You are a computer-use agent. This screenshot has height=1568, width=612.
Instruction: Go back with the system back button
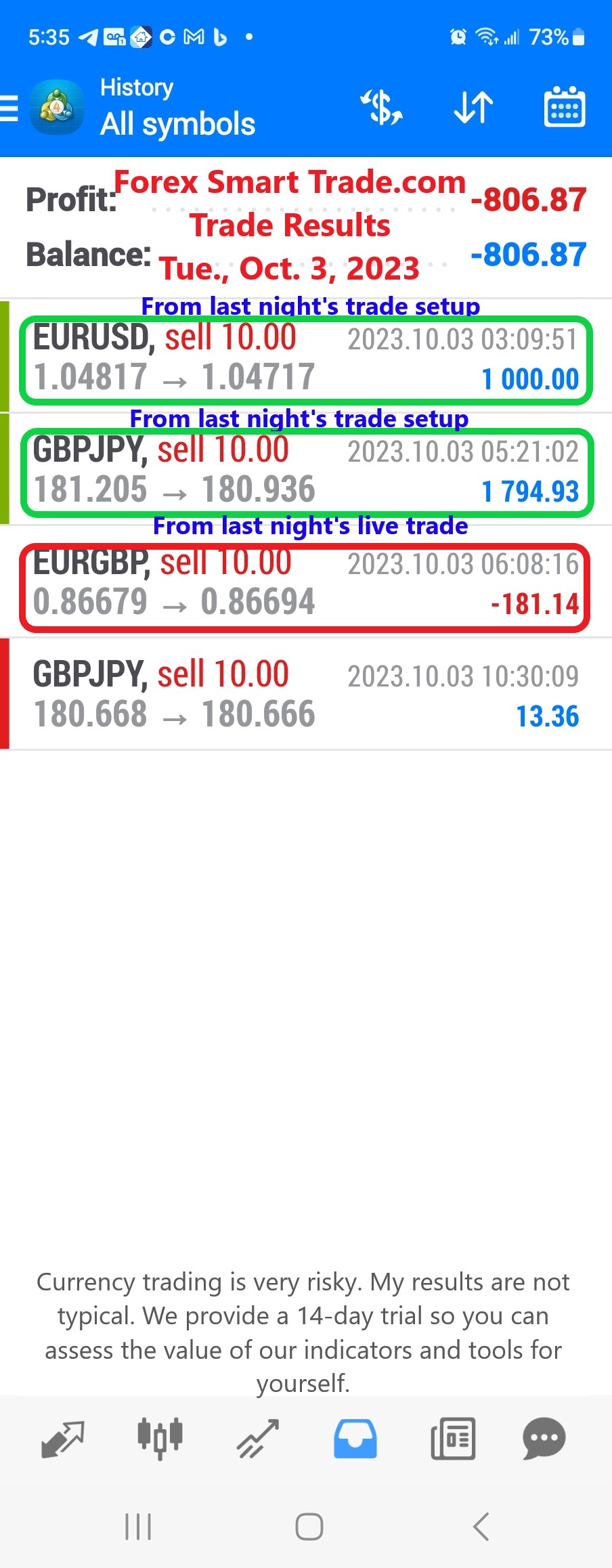[x=481, y=1526]
